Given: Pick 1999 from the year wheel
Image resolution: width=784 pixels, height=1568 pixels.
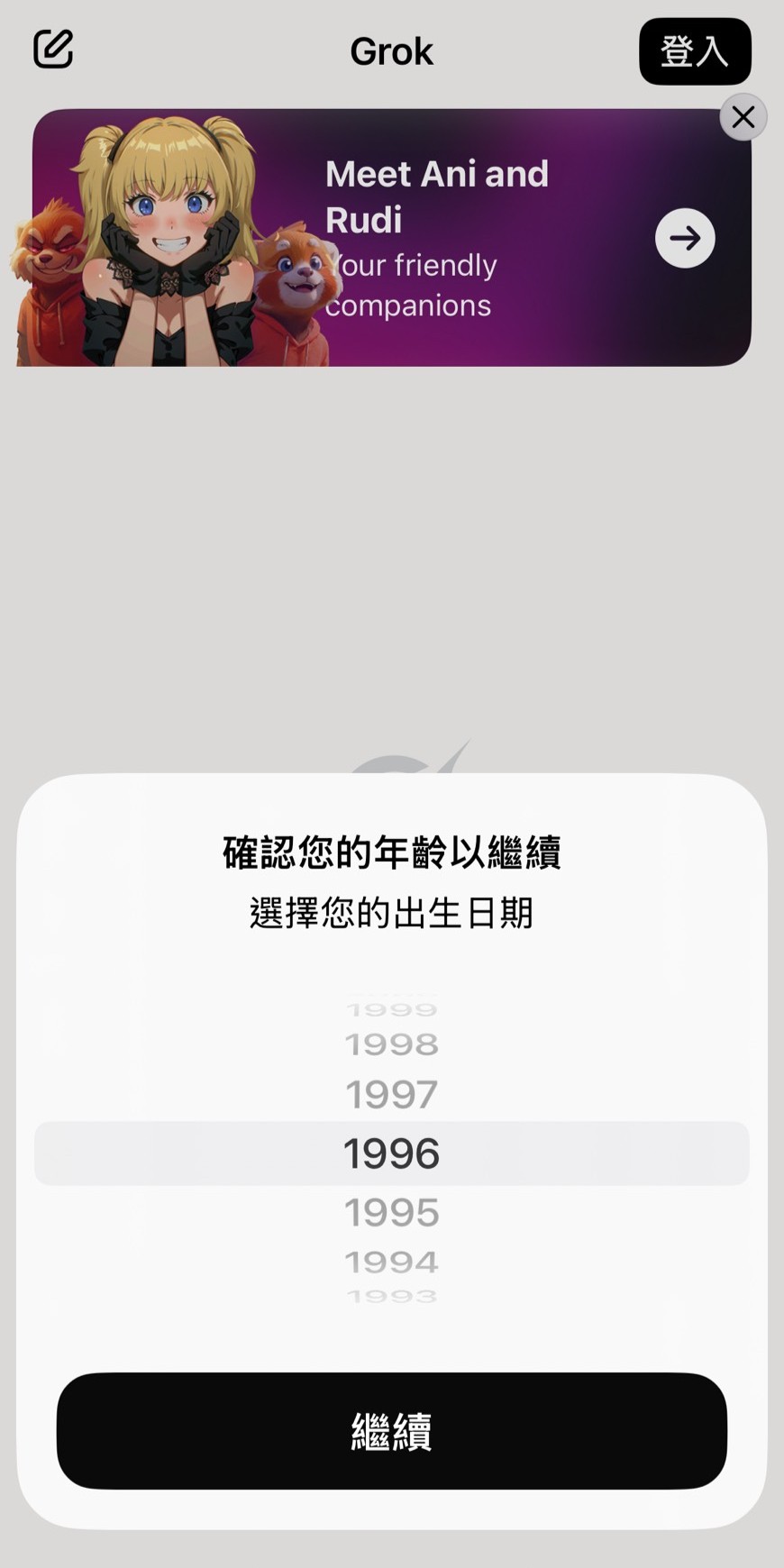Looking at the screenshot, I should tap(391, 1007).
